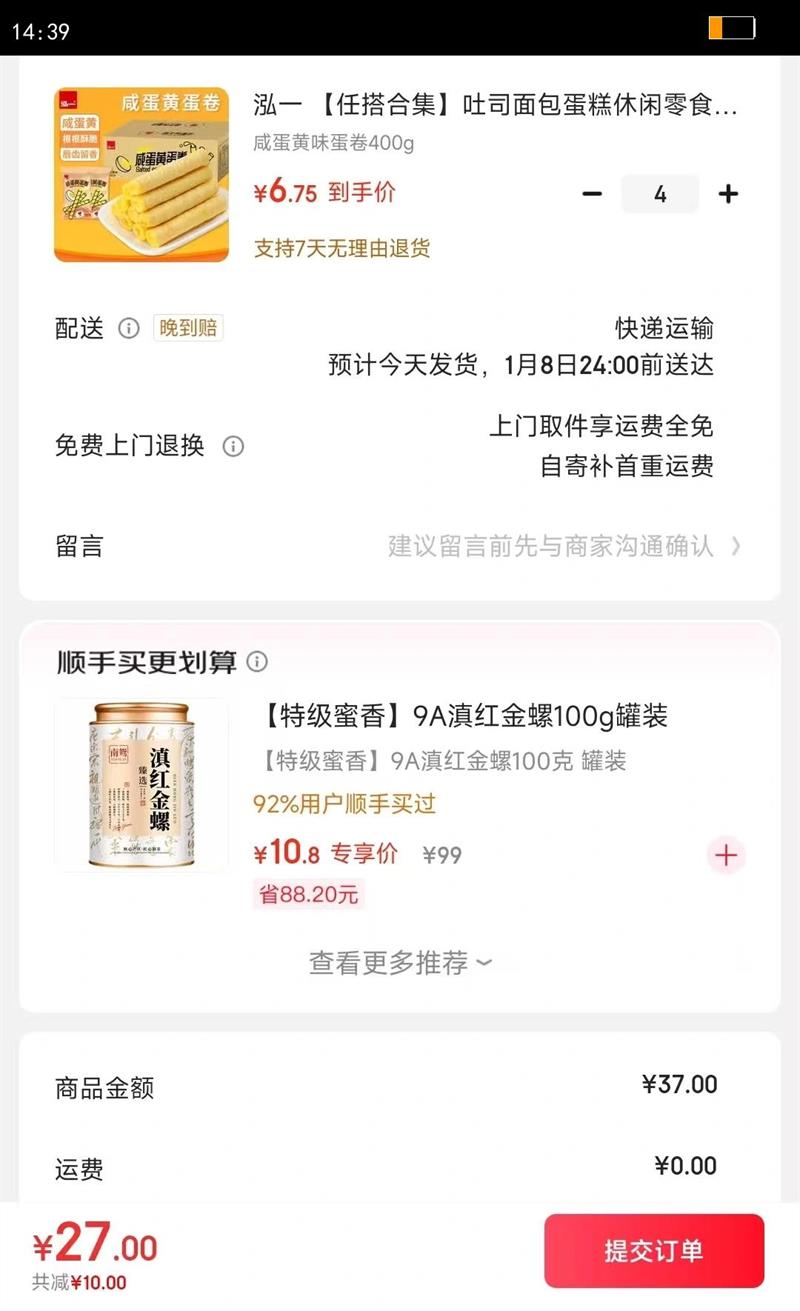Tap the 提交订单 submit order button

click(655, 1250)
